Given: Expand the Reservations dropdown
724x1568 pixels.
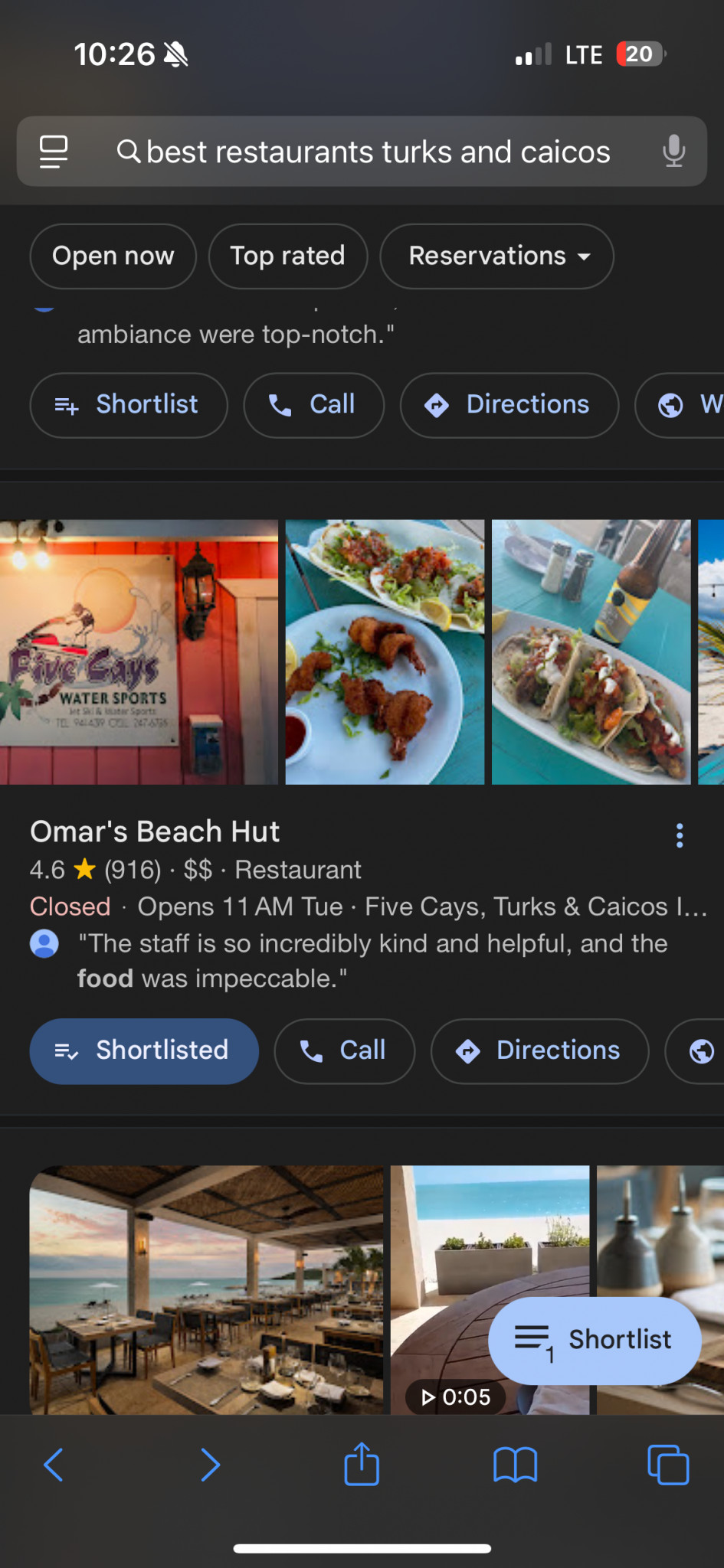Looking at the screenshot, I should click(x=496, y=256).
